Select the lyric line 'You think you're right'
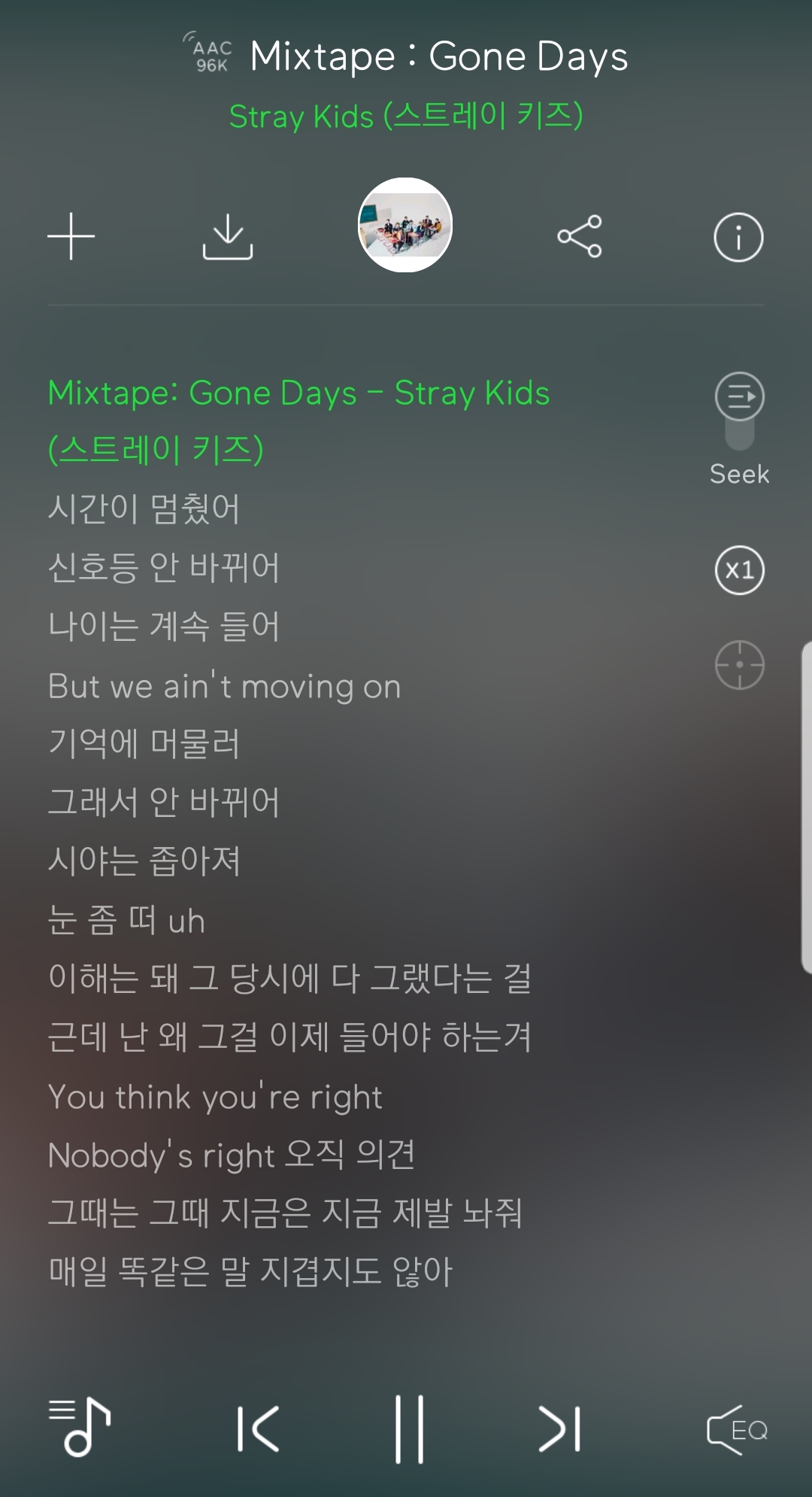 pyautogui.click(x=214, y=1097)
